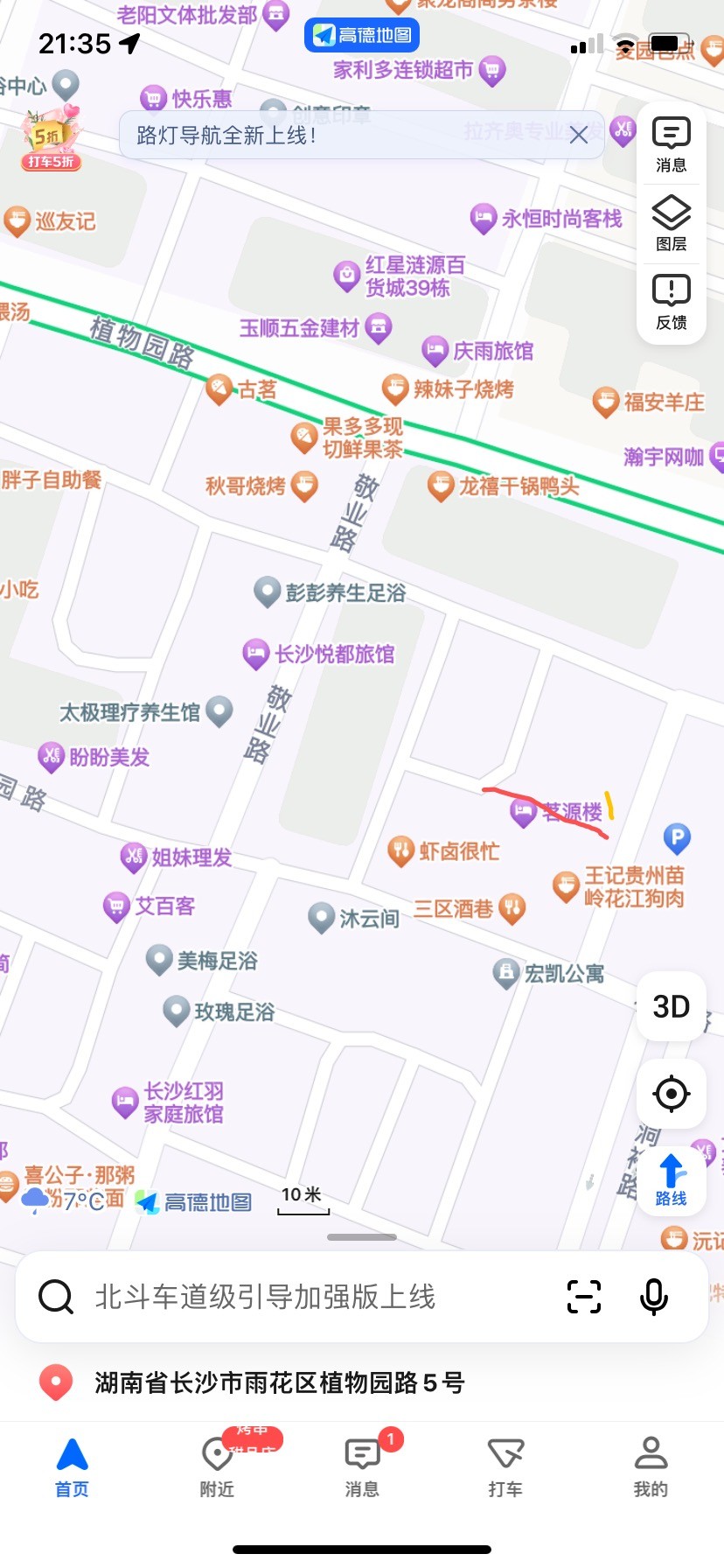This screenshot has width=724, height=1568.
Task: Go to the 我的 tab
Action: coord(651,1466)
